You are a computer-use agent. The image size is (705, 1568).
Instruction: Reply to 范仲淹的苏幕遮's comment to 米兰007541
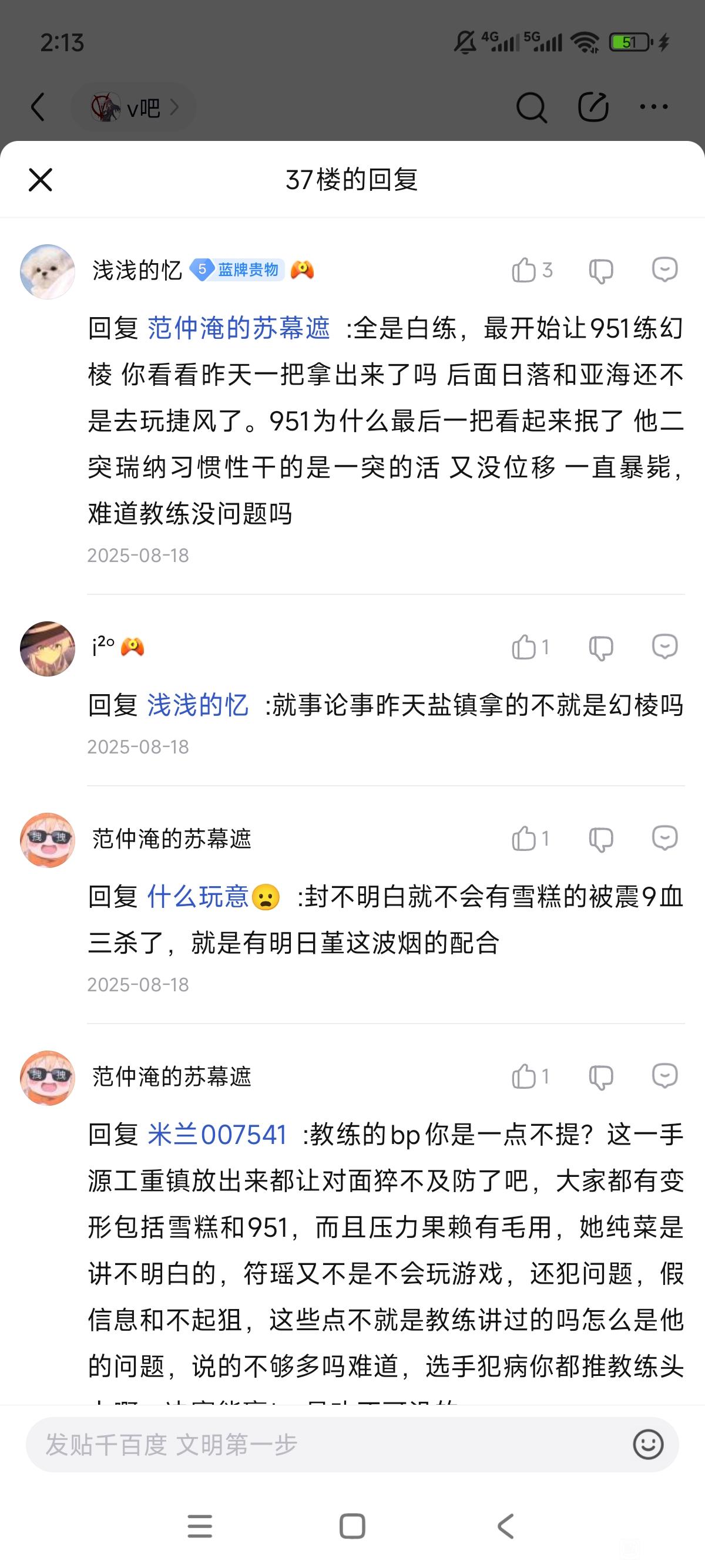(x=664, y=1075)
